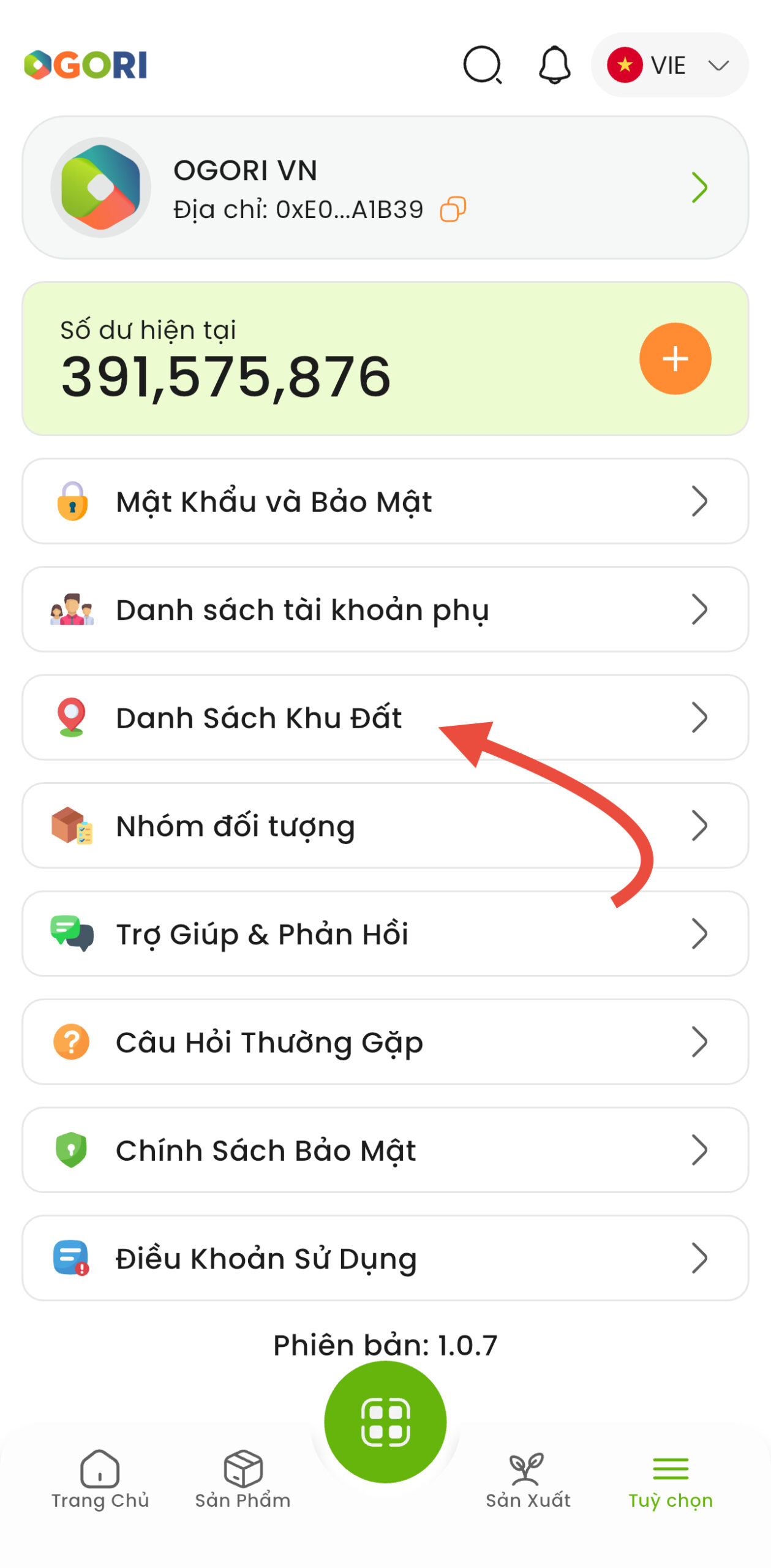771x1568 pixels.
Task: Switch to the Trang Chủ tab
Action: [x=100, y=1480]
